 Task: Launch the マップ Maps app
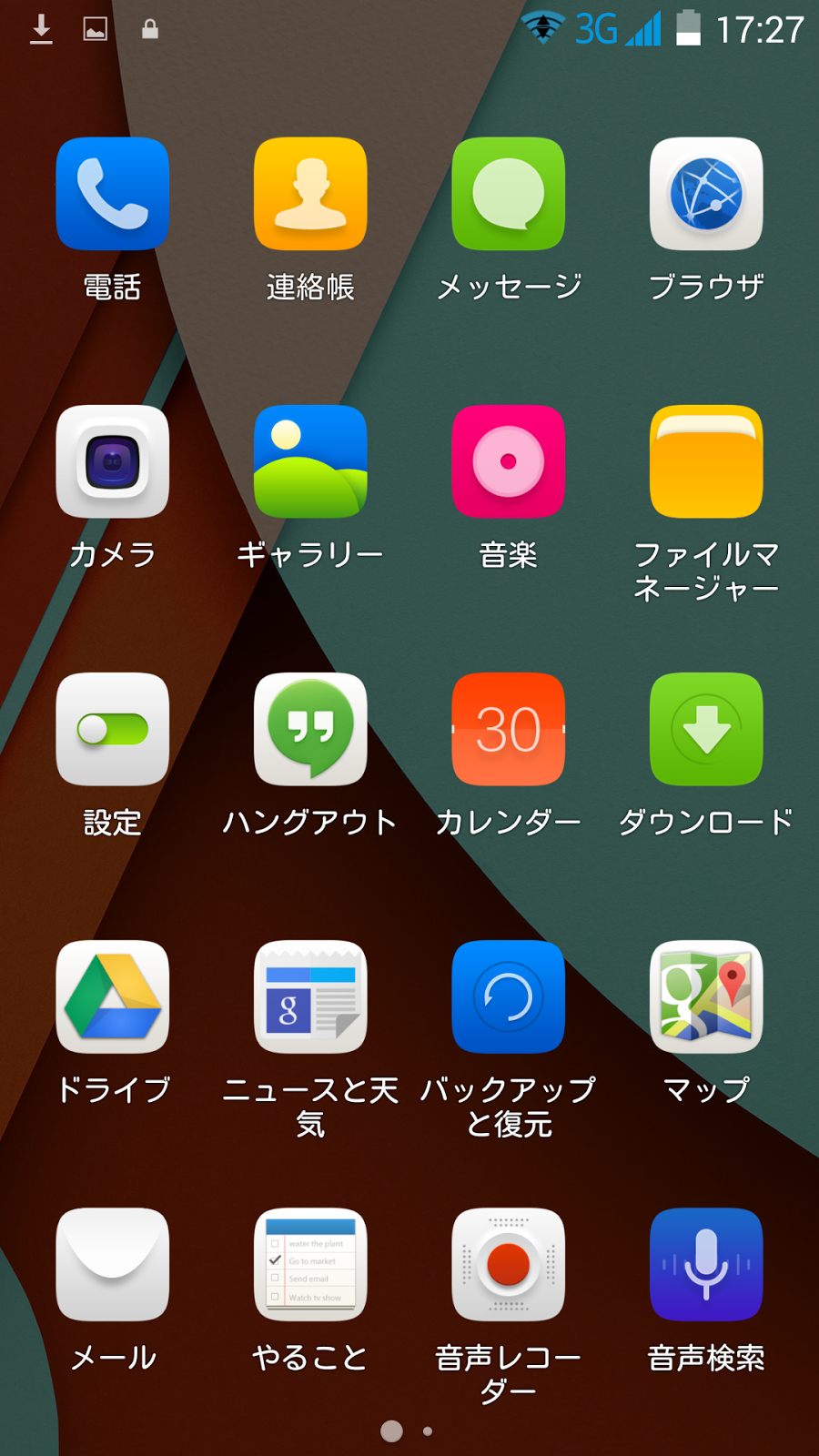tap(706, 996)
